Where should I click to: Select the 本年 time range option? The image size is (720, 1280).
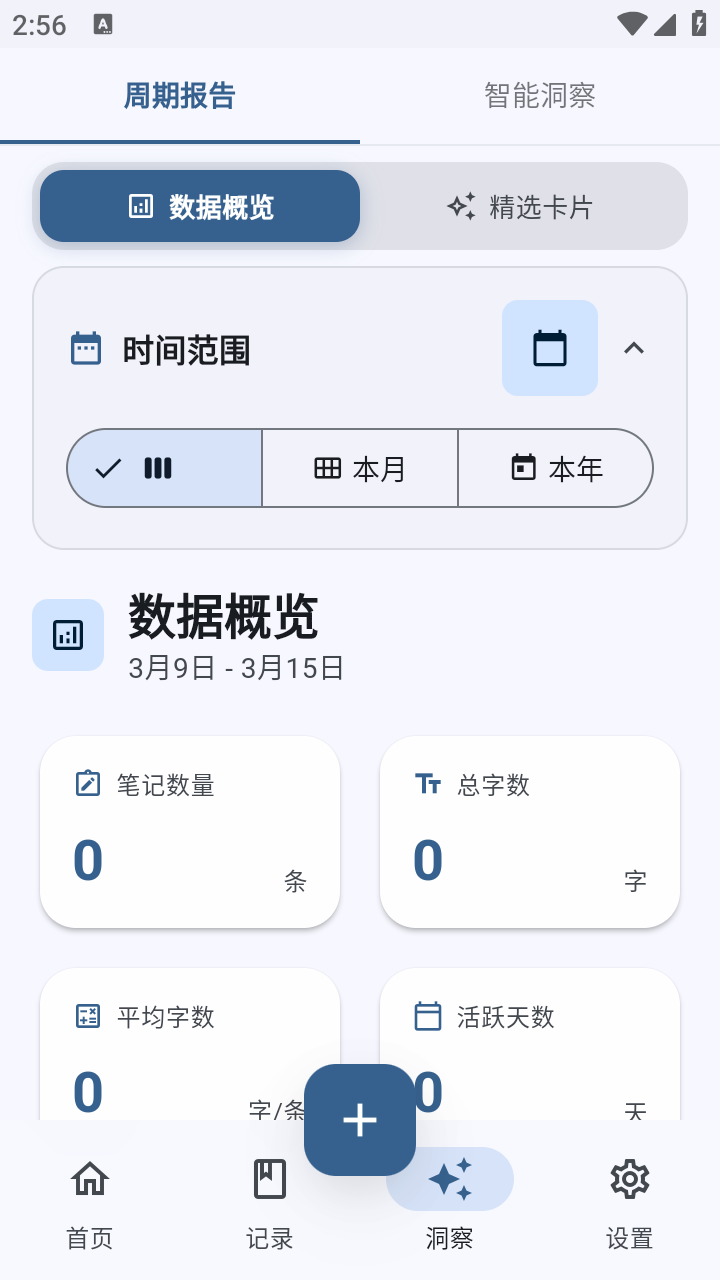pos(555,468)
